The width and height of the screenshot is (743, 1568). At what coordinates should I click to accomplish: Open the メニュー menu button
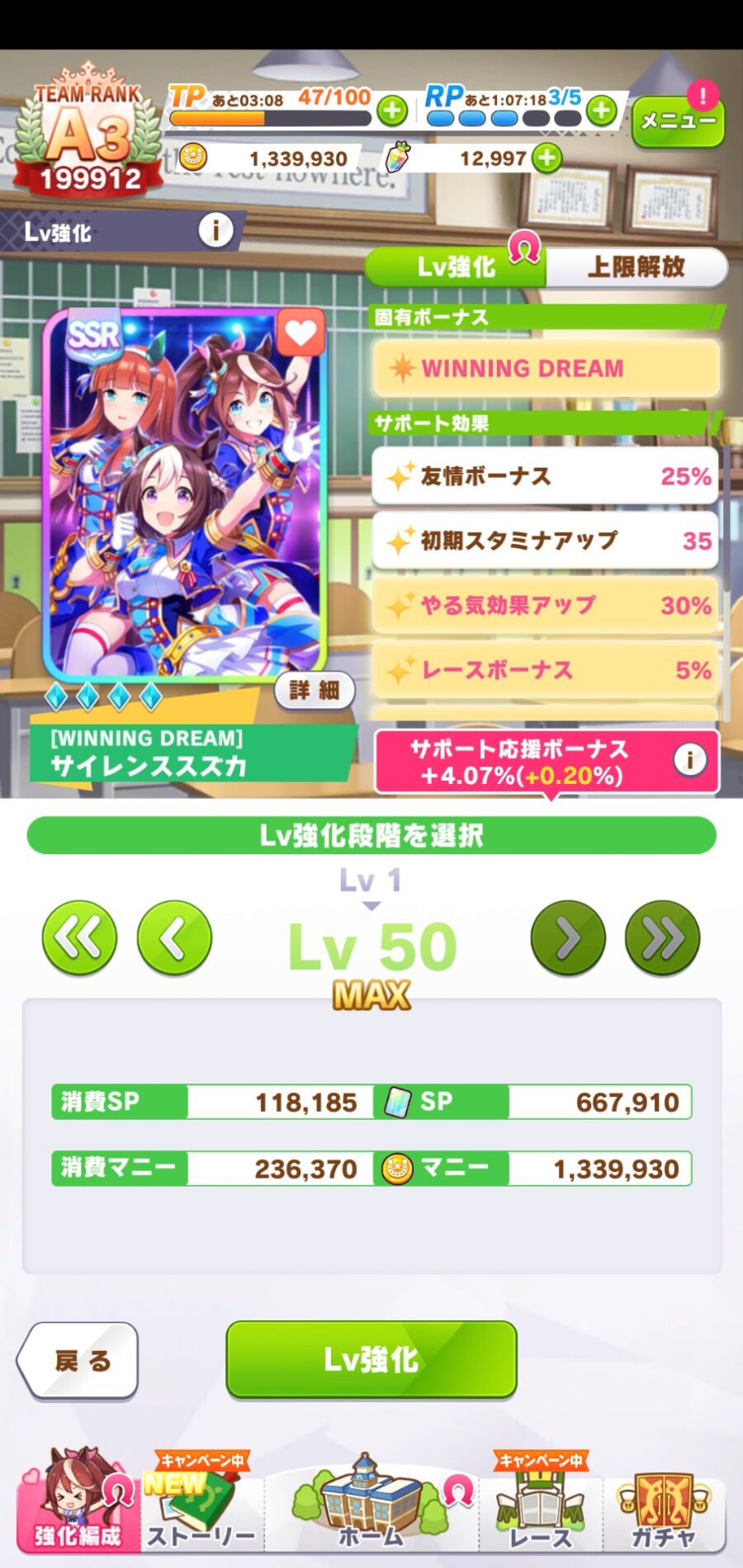[x=678, y=122]
